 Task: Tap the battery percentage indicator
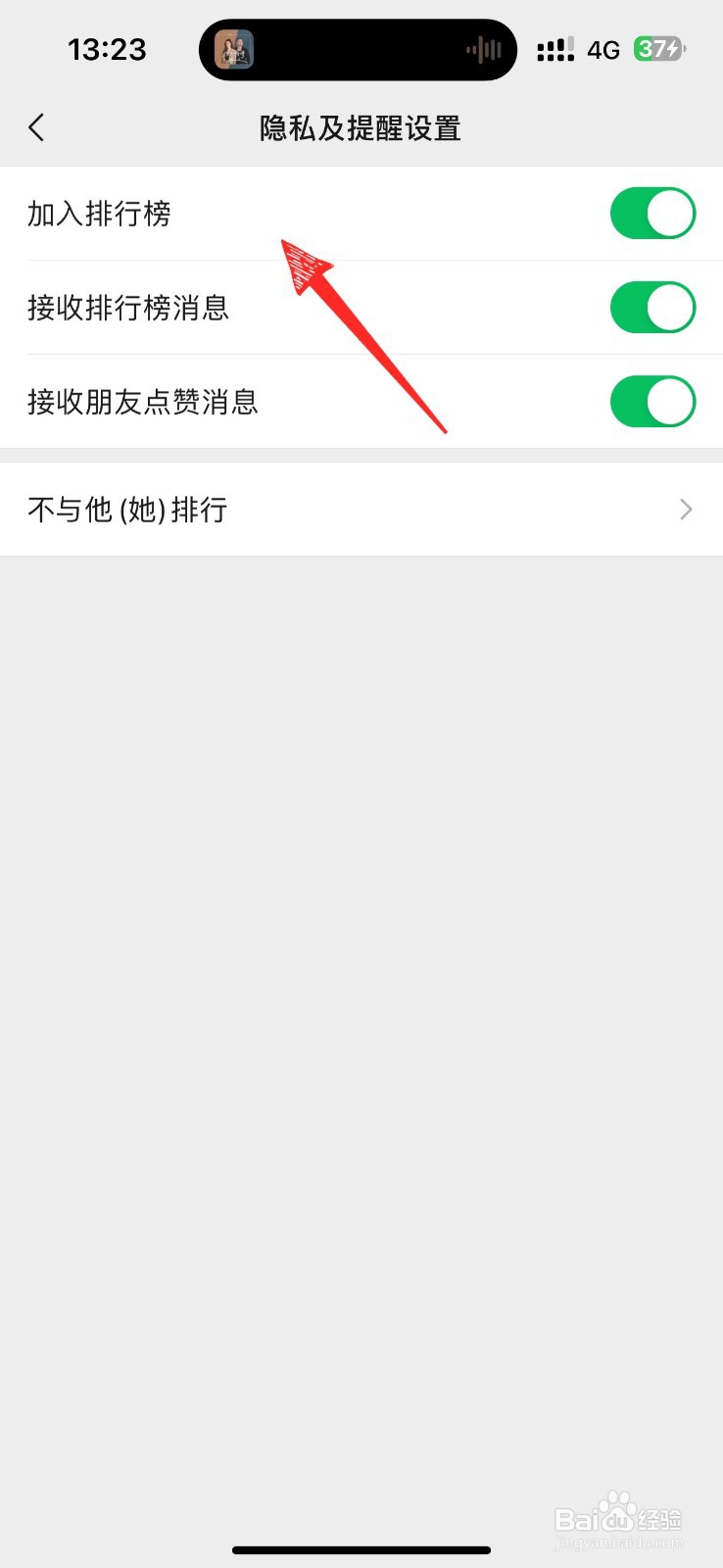[x=657, y=47]
